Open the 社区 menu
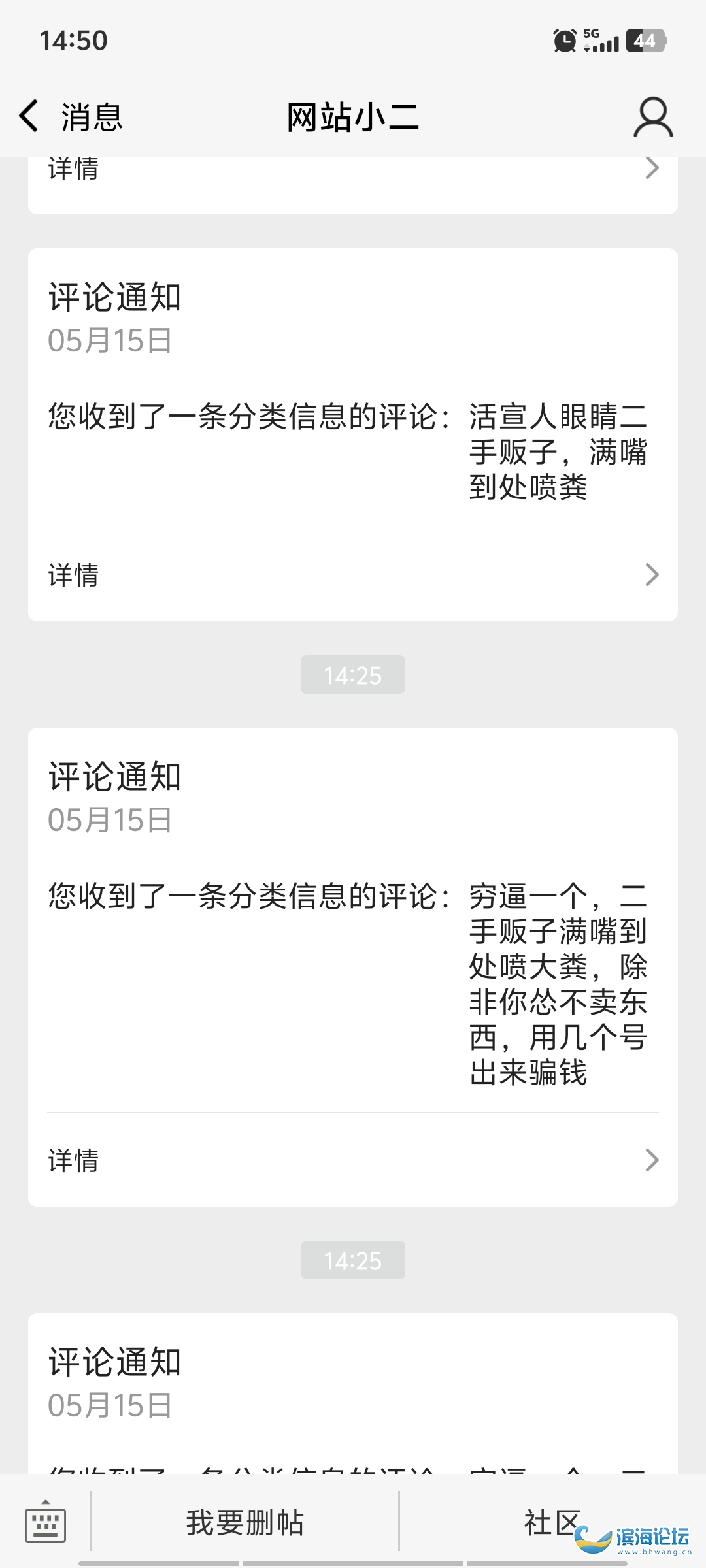Image resolution: width=706 pixels, height=1568 pixels. coord(552,1522)
